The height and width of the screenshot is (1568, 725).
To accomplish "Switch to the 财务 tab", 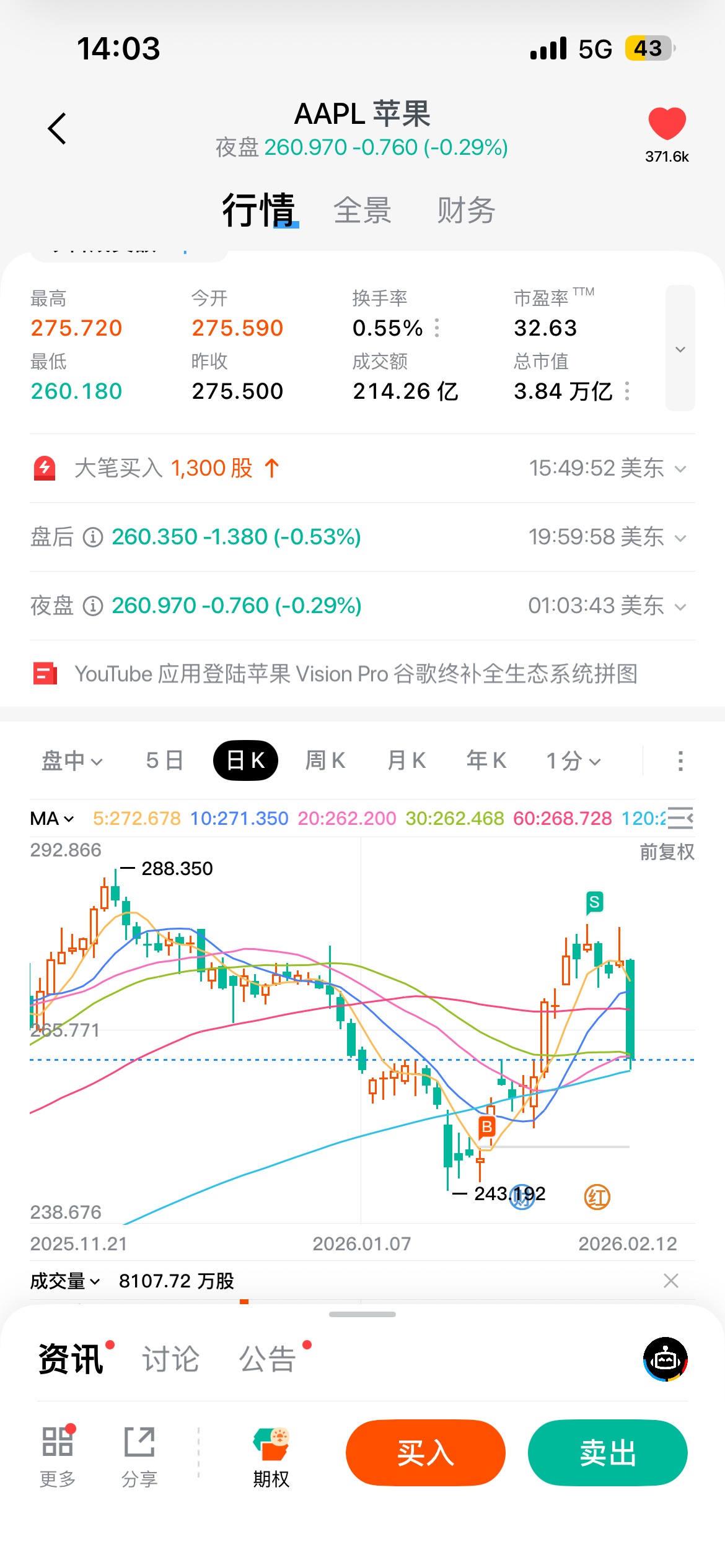I will coord(466,211).
